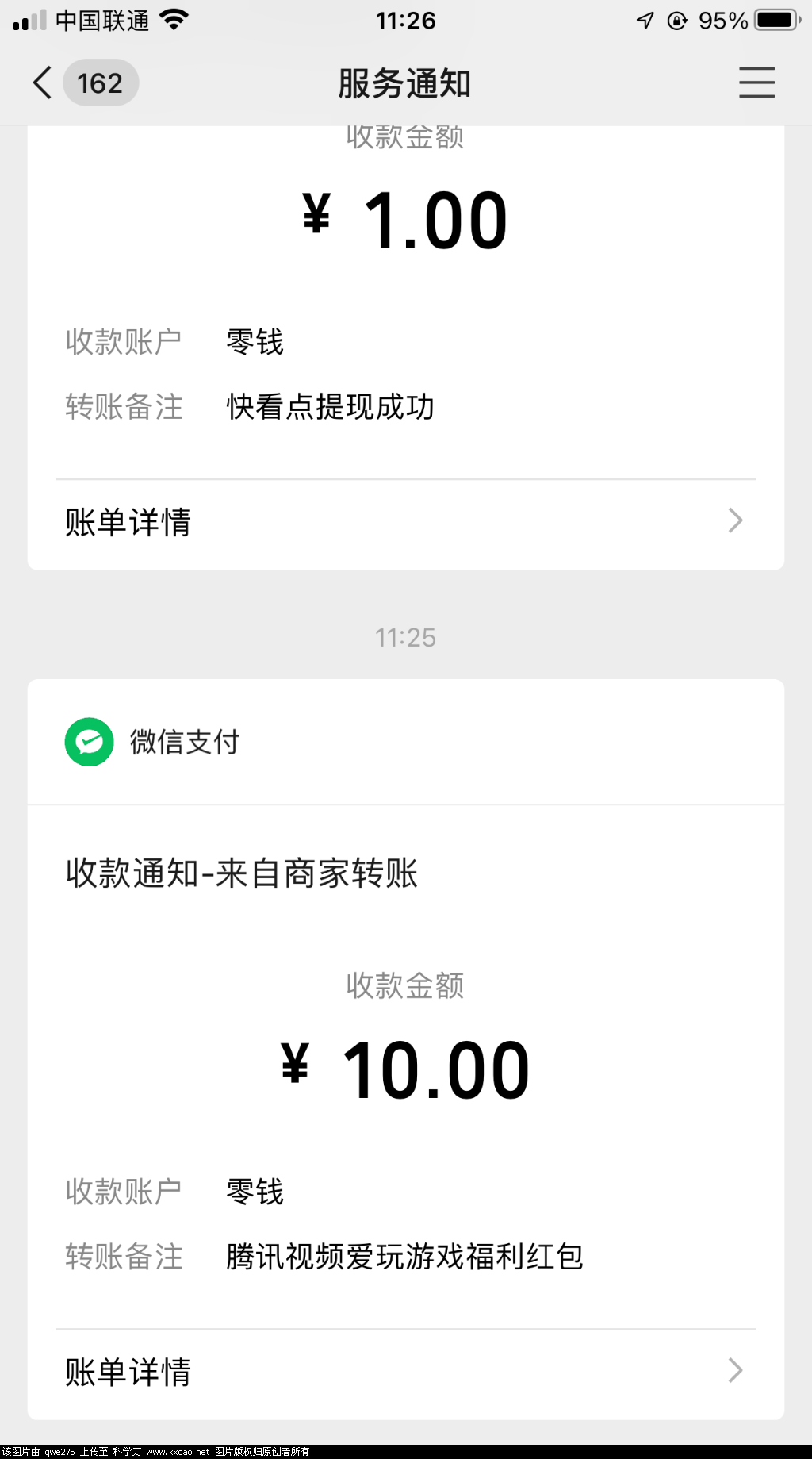812x1459 pixels.
Task: Tap the hamburger menu icon at top right
Action: tap(756, 82)
